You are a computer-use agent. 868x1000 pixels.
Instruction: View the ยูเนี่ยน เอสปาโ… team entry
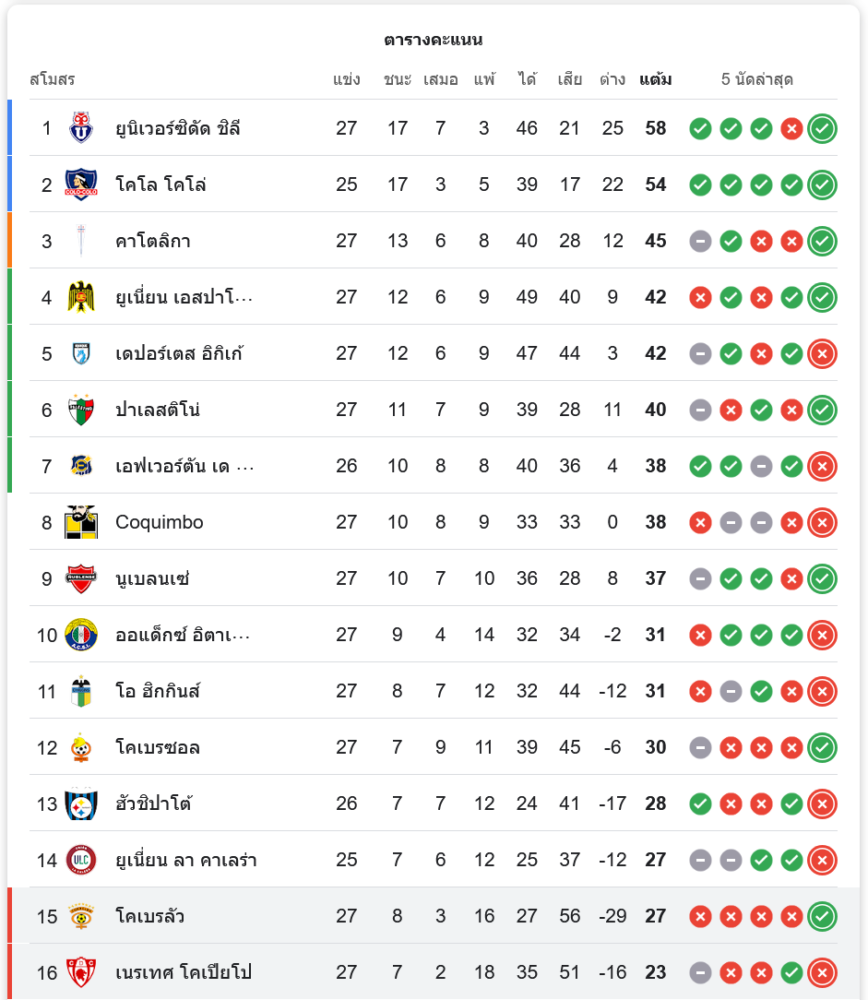coord(184,297)
